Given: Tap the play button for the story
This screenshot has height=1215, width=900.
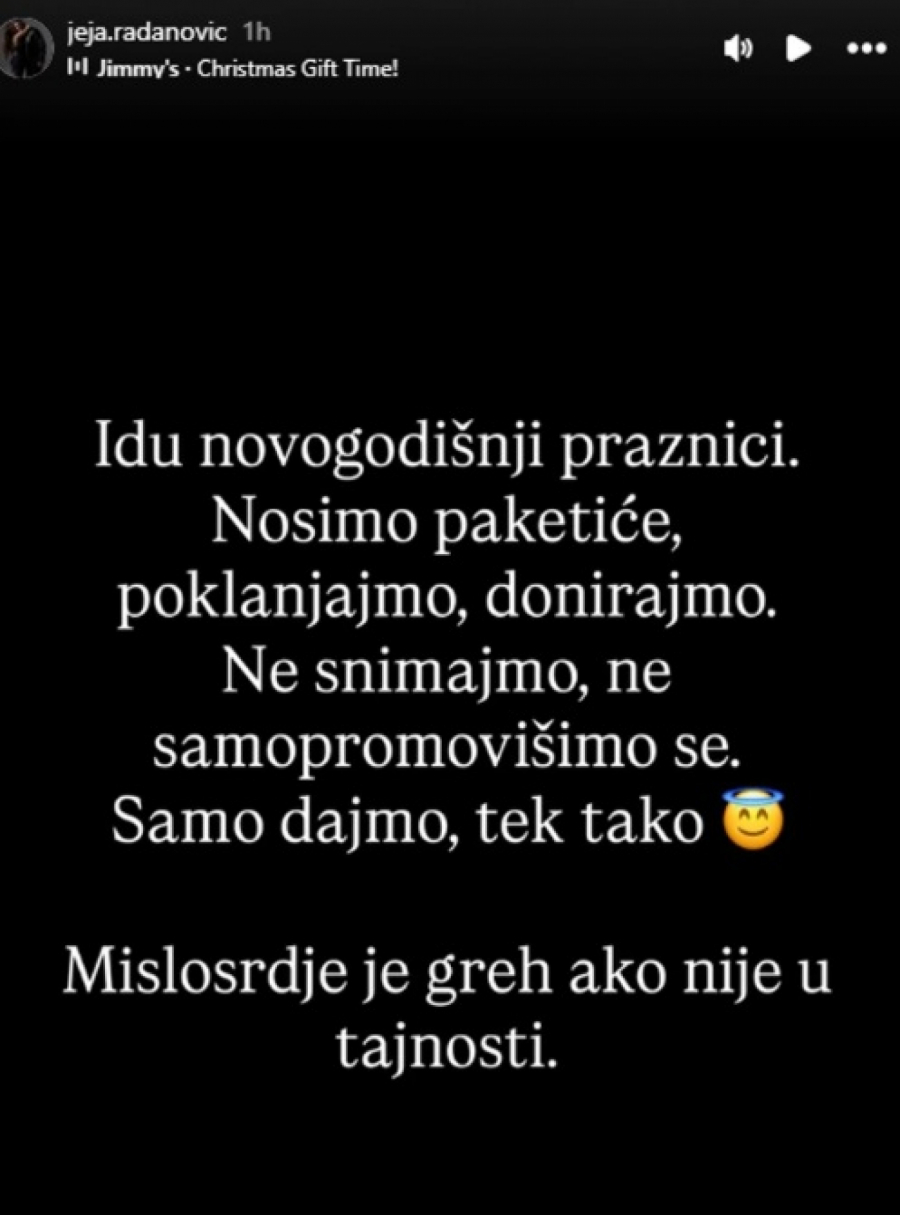Looking at the screenshot, I should point(797,48).
